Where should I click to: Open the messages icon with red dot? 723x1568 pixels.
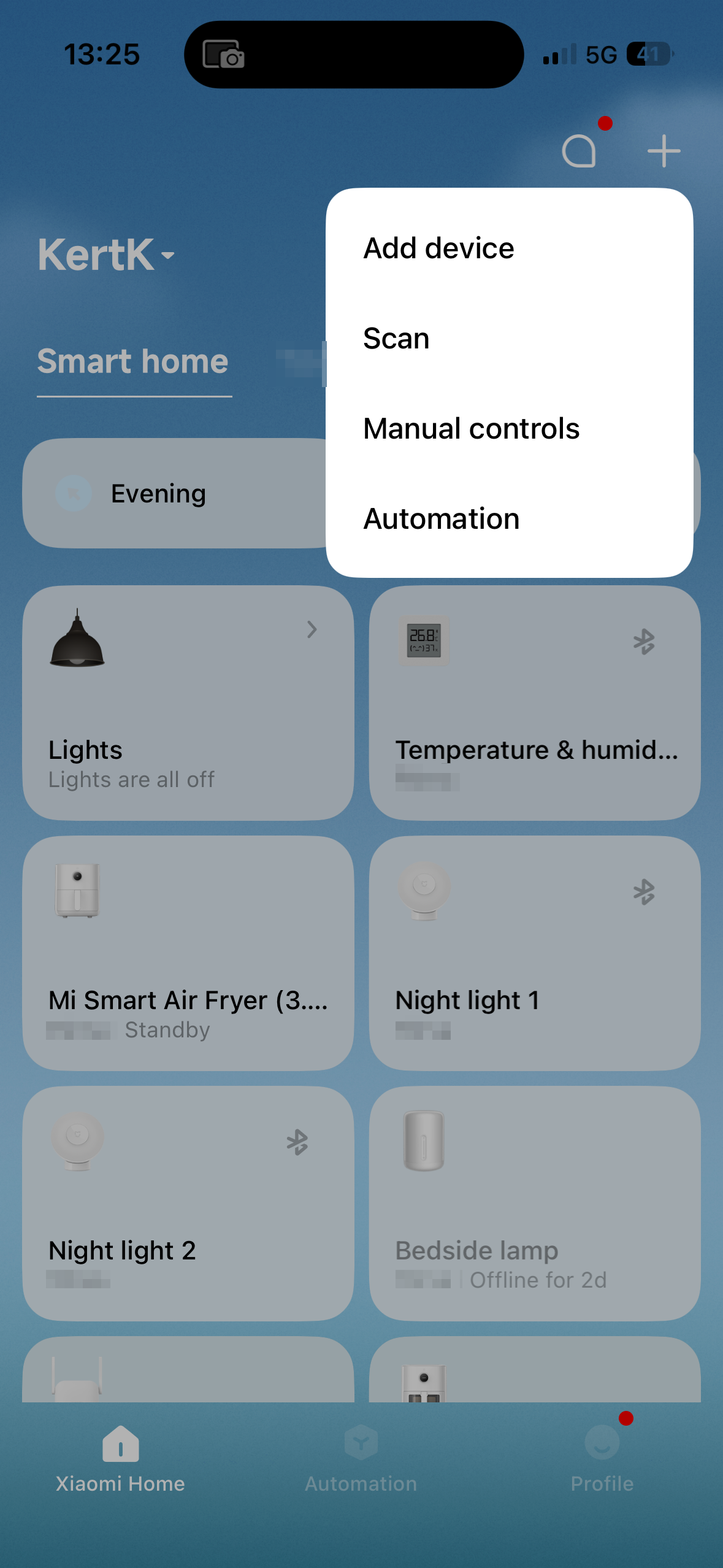point(580,151)
